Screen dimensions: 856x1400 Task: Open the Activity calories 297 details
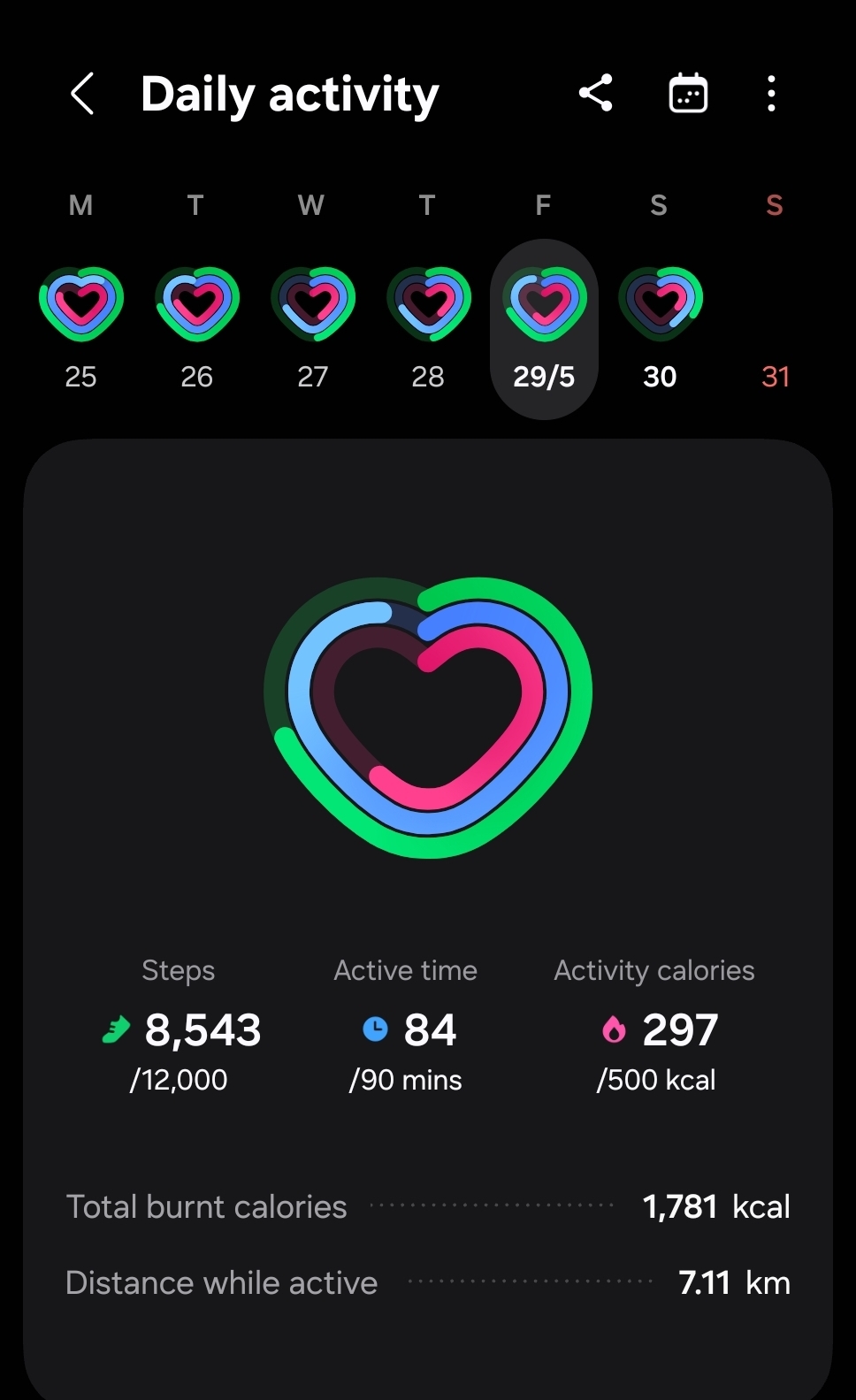tap(654, 1025)
